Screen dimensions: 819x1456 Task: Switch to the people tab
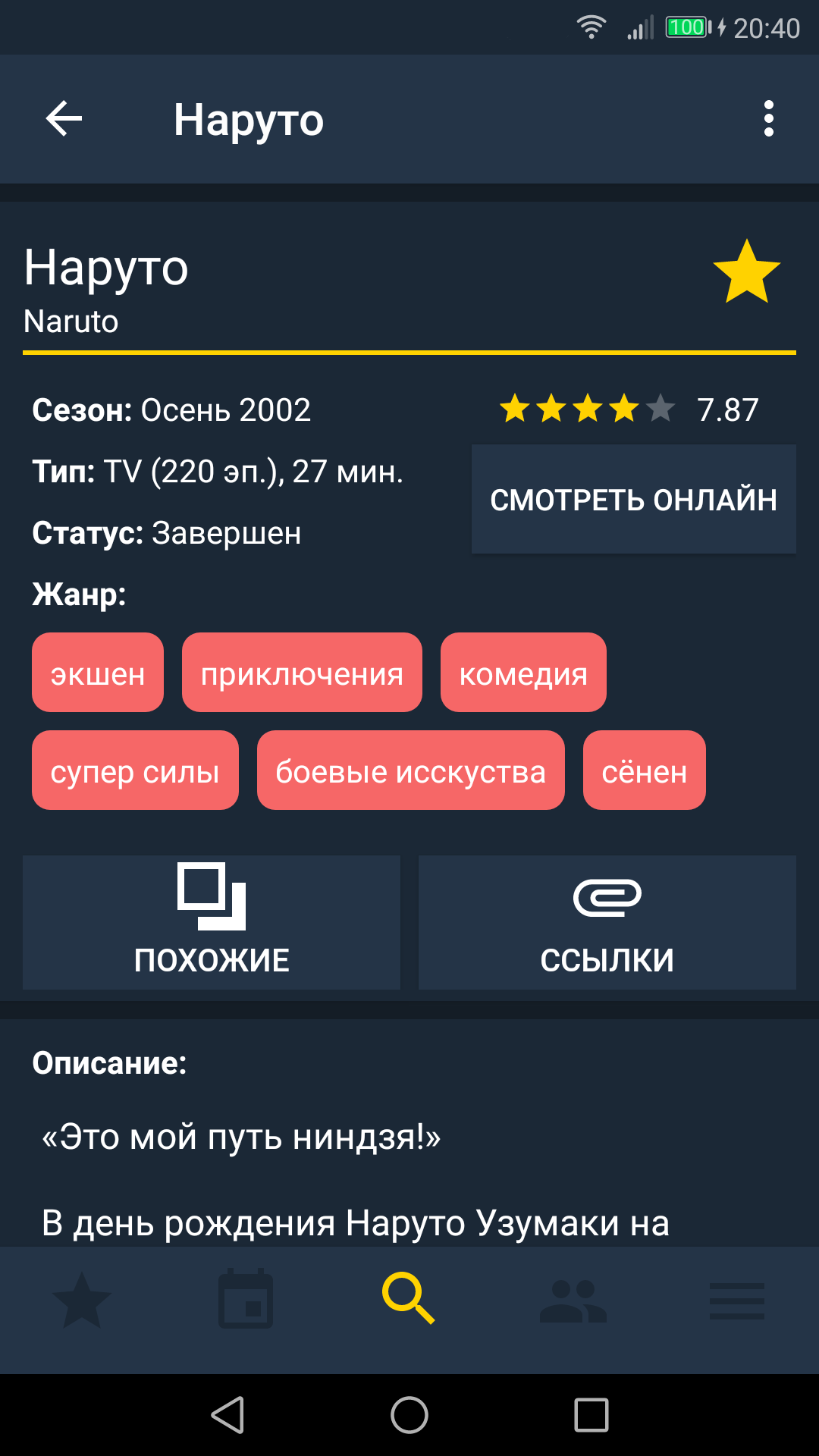coord(573,1301)
